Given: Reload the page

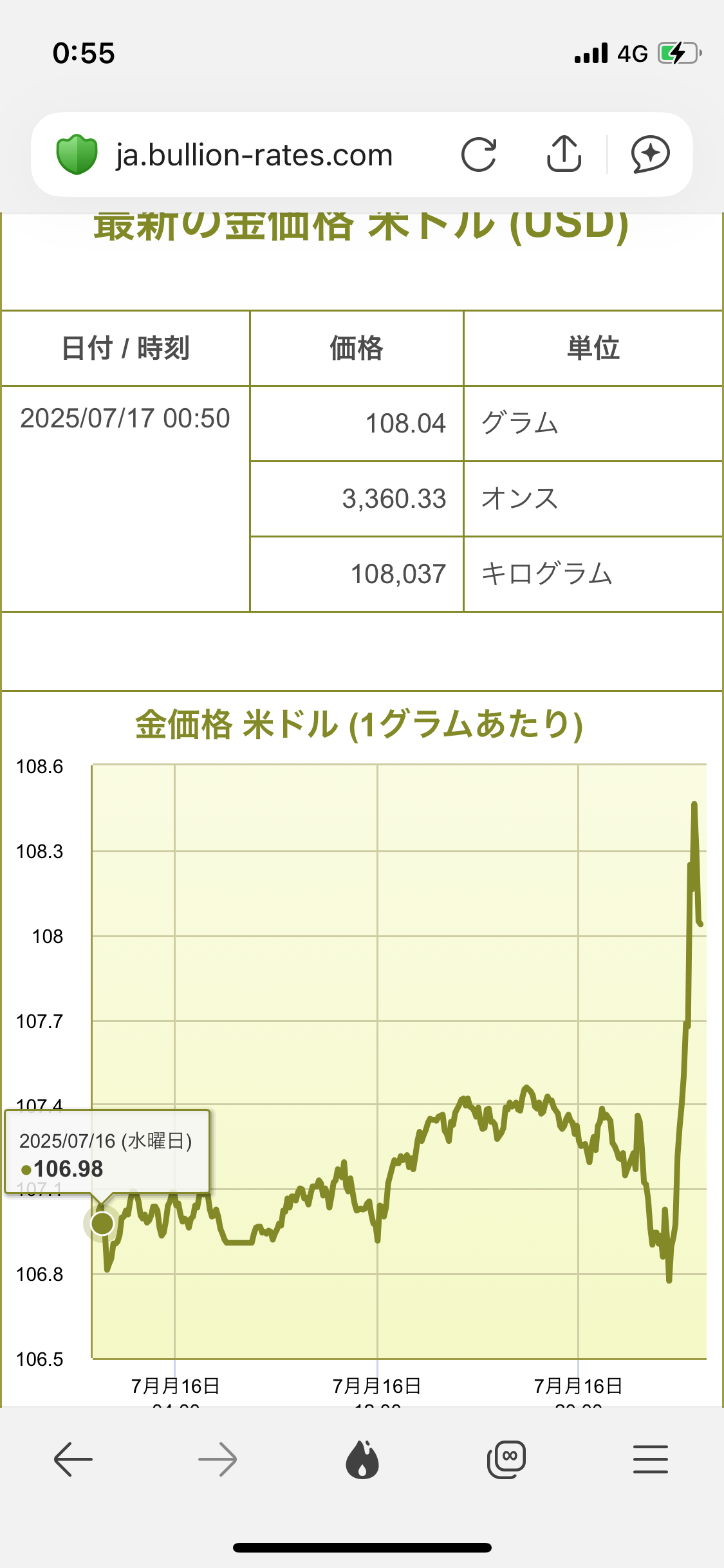Looking at the screenshot, I should [479, 154].
